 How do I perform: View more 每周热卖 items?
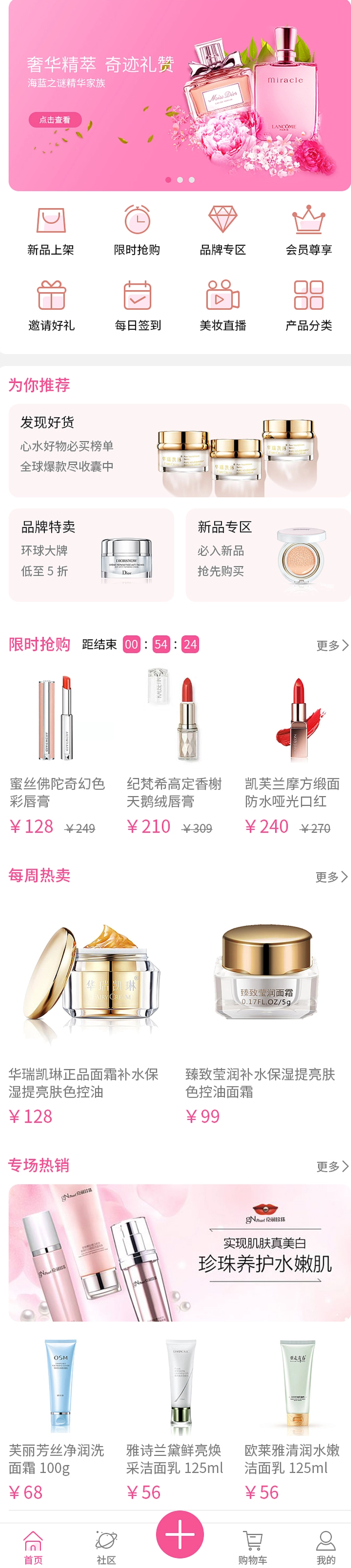coord(331,877)
